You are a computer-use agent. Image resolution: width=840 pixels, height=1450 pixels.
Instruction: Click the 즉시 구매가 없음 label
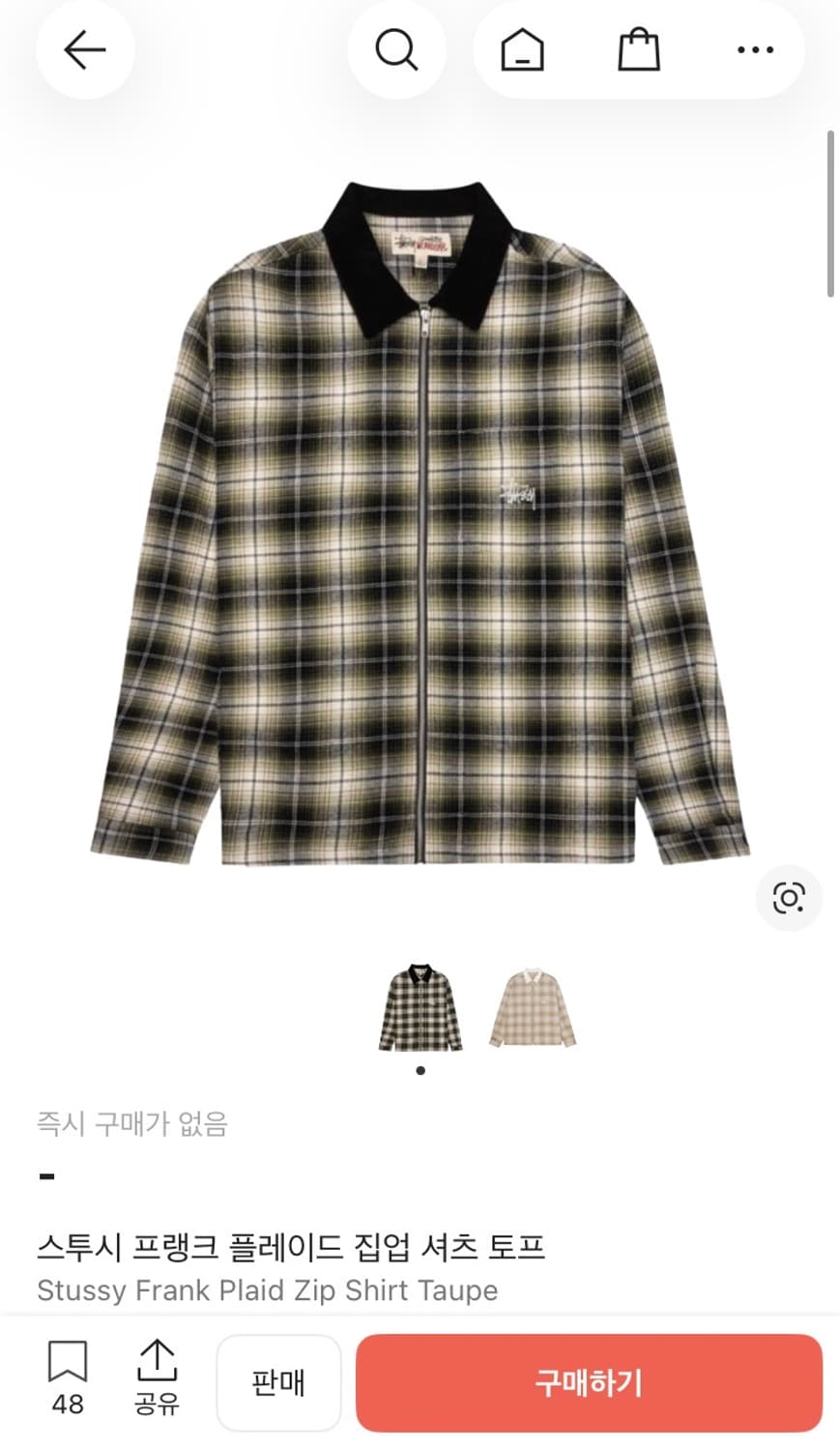point(132,1123)
